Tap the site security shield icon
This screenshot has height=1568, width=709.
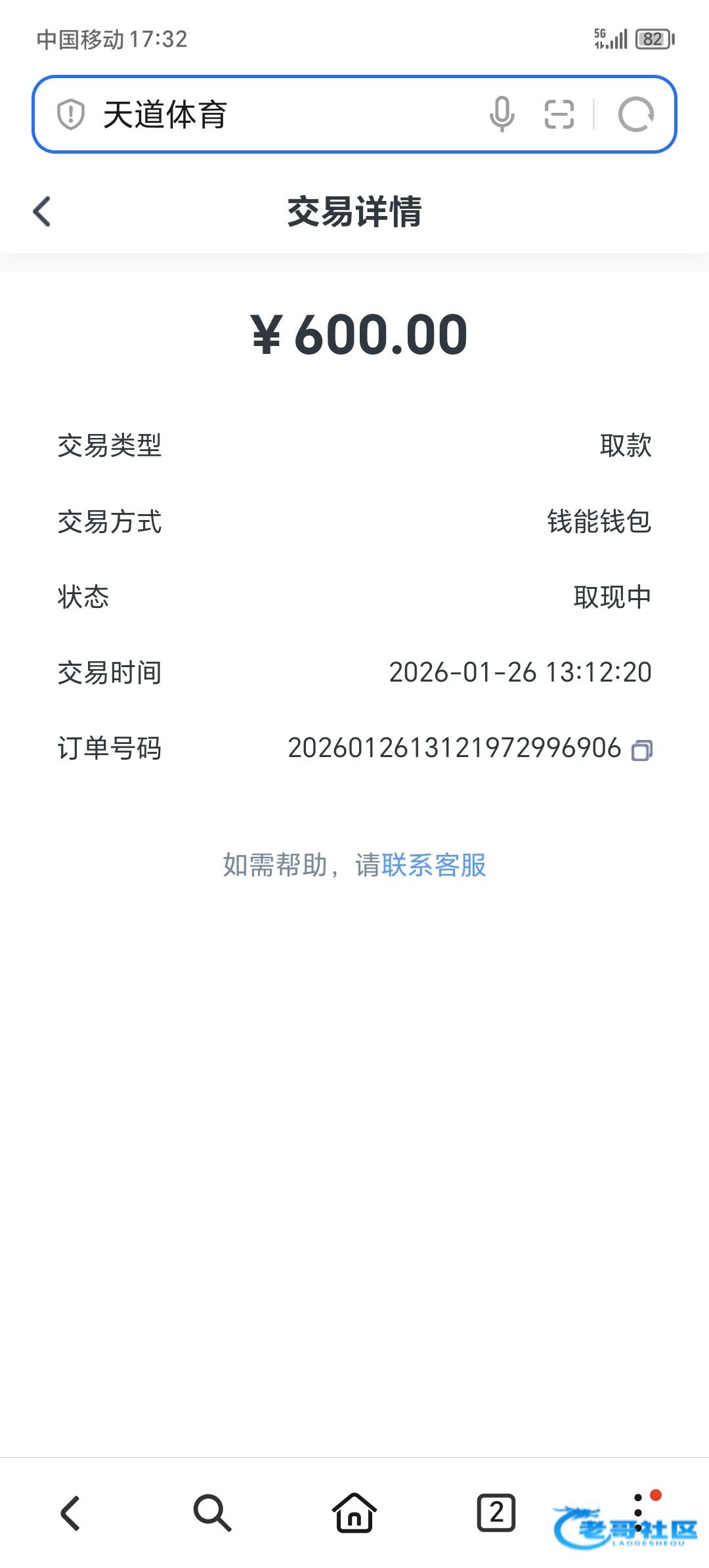71,115
